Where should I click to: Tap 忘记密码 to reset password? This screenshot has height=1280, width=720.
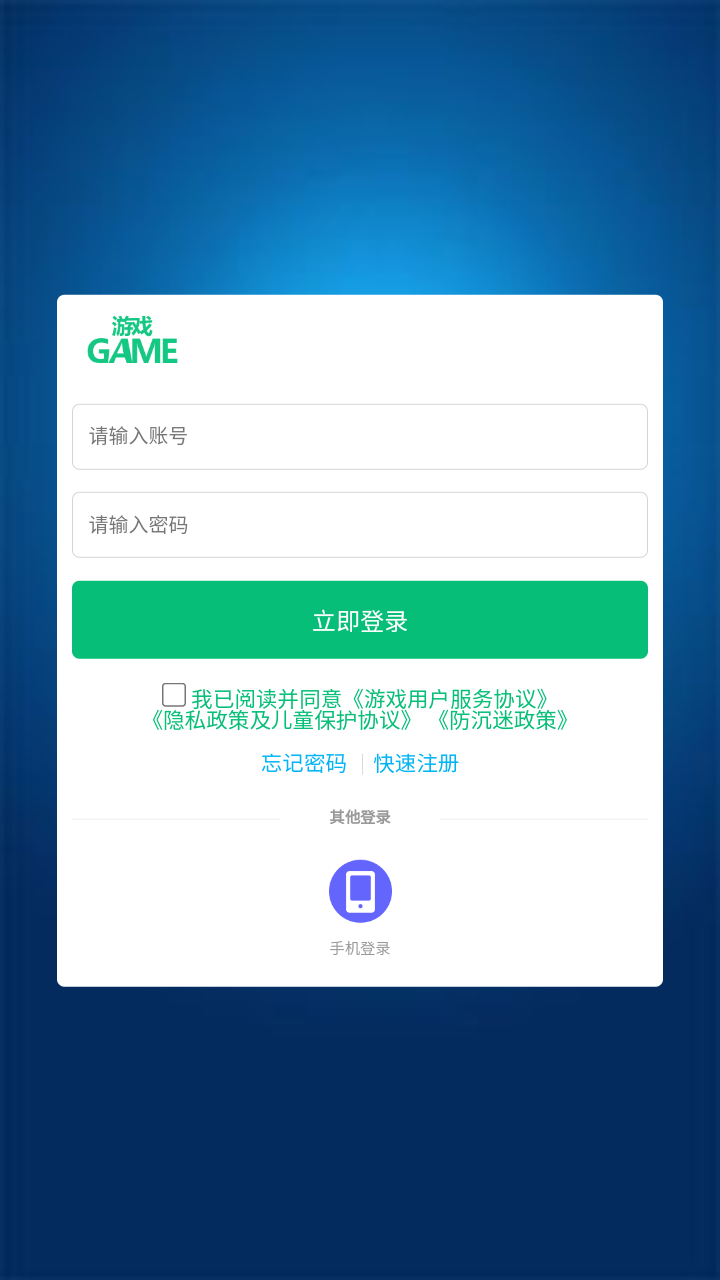(304, 764)
